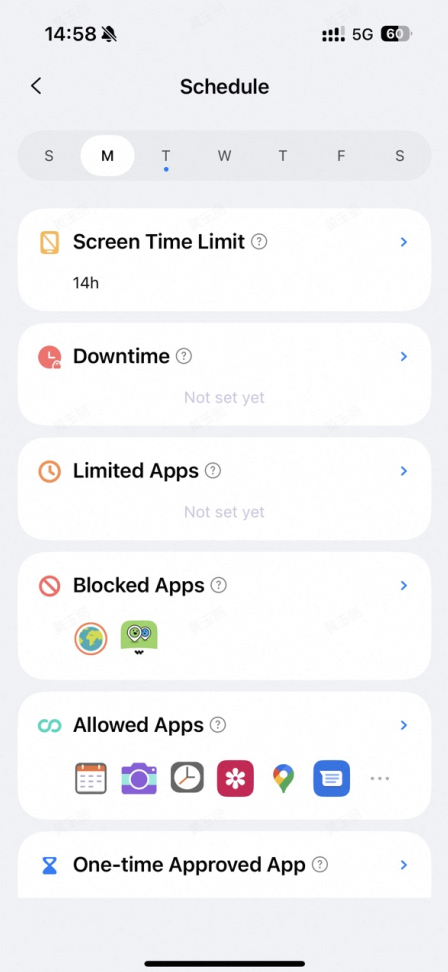The width and height of the screenshot is (448, 972).
Task: Show help for Limited Apps
Action: (213, 471)
